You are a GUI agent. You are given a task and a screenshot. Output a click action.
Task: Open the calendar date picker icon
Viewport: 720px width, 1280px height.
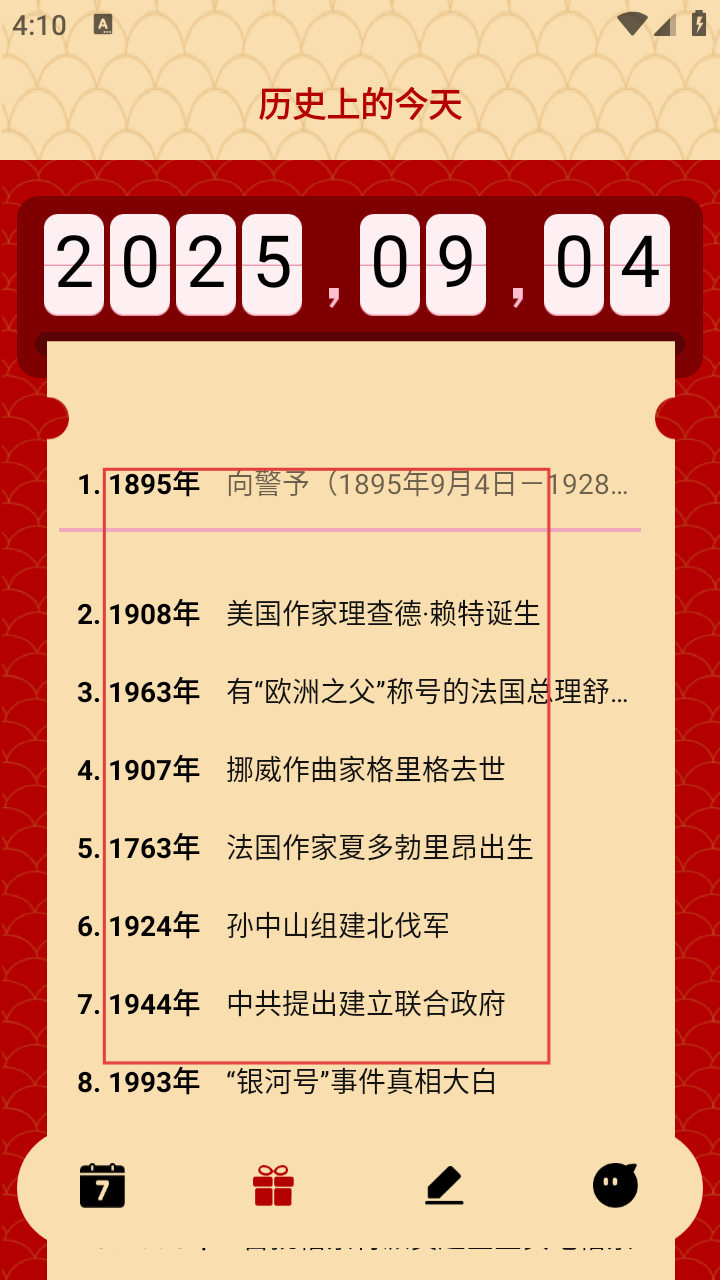point(102,1186)
